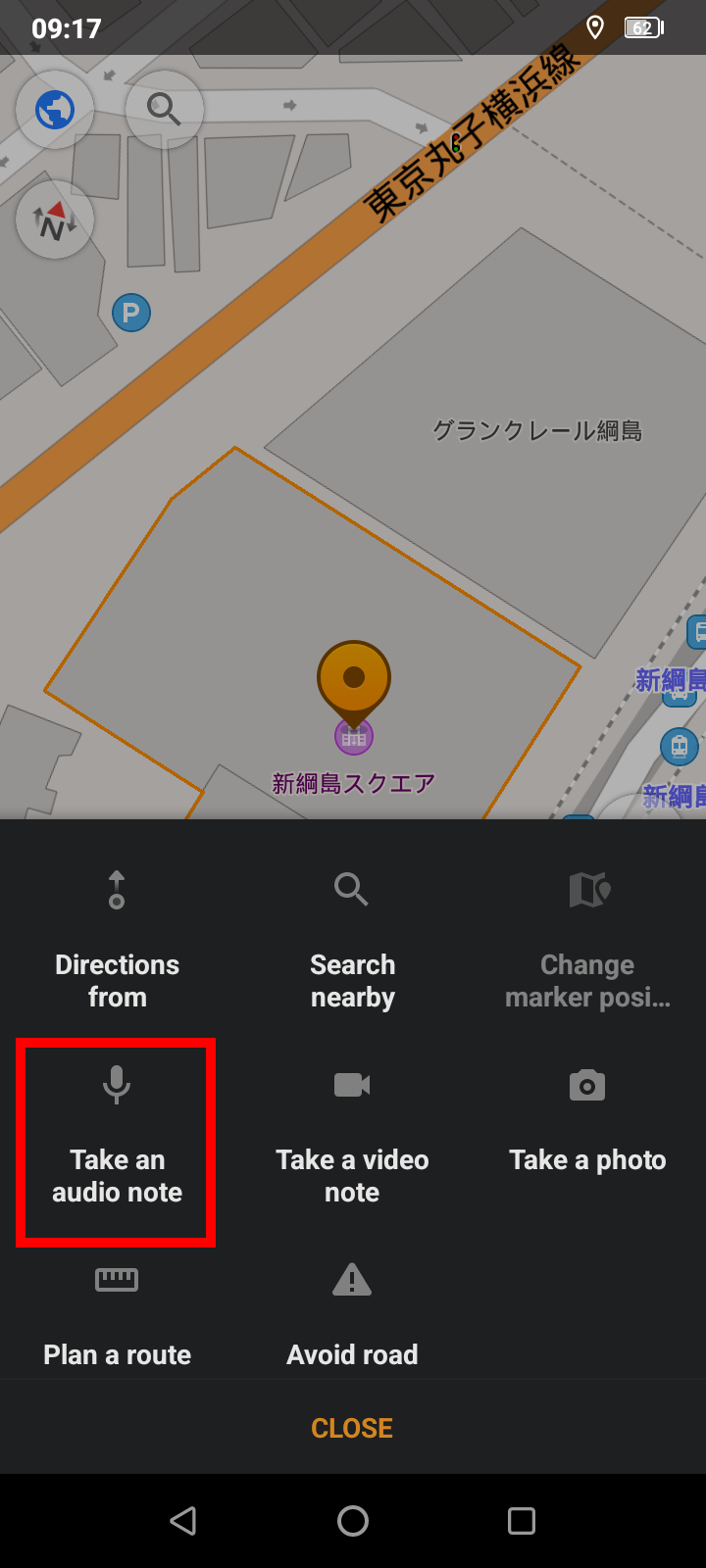The image size is (706, 1568).
Task: Record a video note
Action: click(x=352, y=1135)
